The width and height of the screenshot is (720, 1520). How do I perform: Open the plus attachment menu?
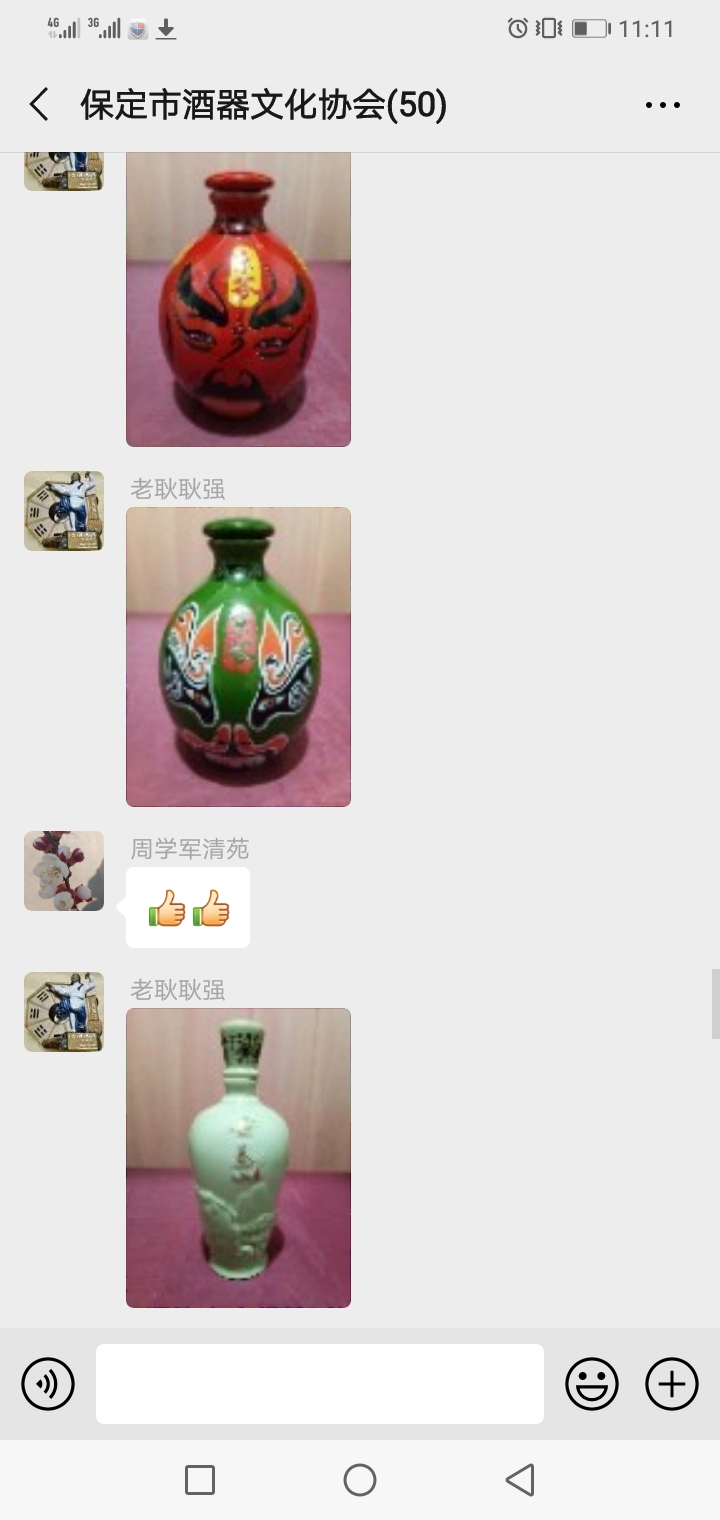[672, 1384]
